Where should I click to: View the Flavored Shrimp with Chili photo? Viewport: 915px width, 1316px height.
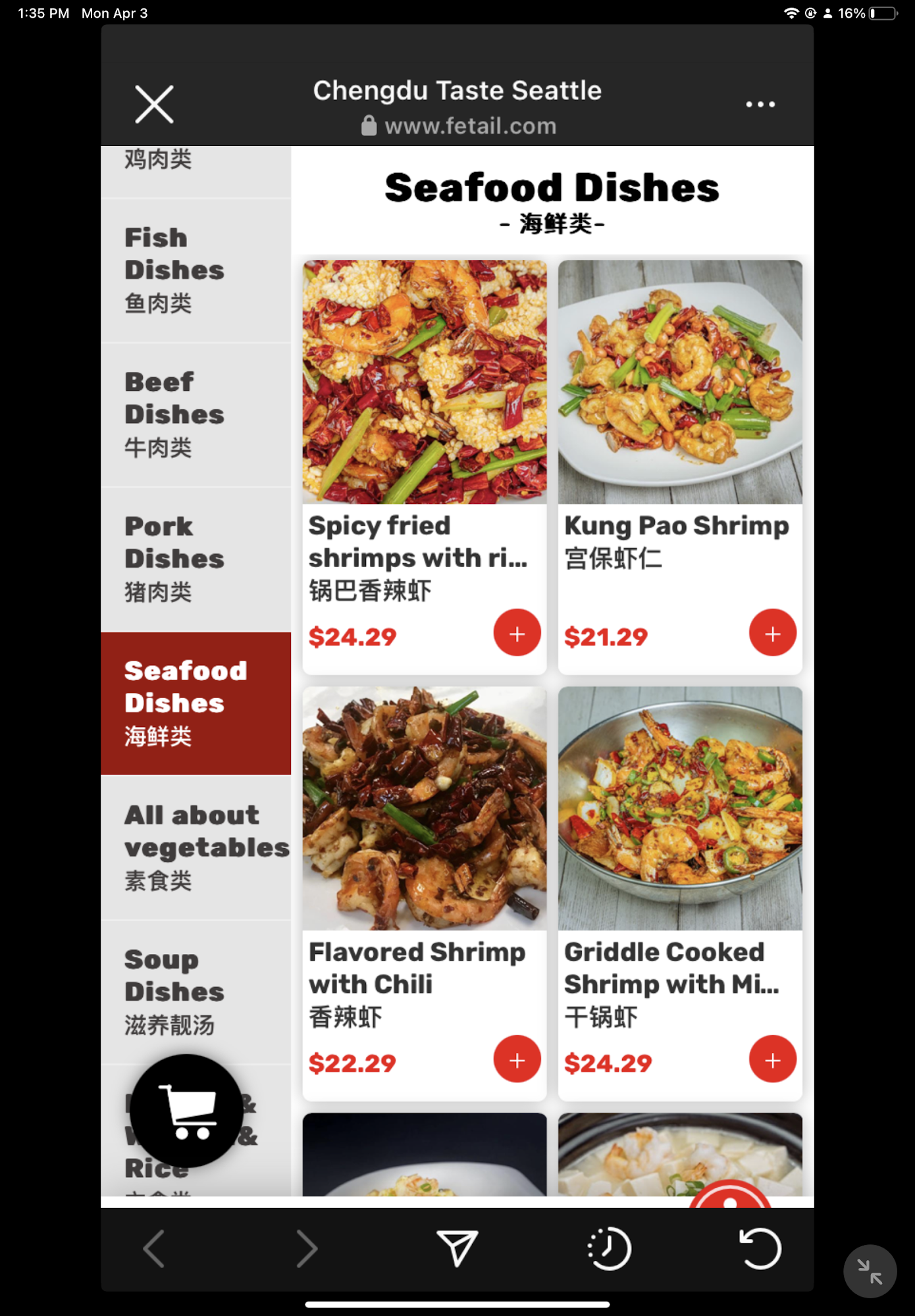pyautogui.click(x=425, y=809)
